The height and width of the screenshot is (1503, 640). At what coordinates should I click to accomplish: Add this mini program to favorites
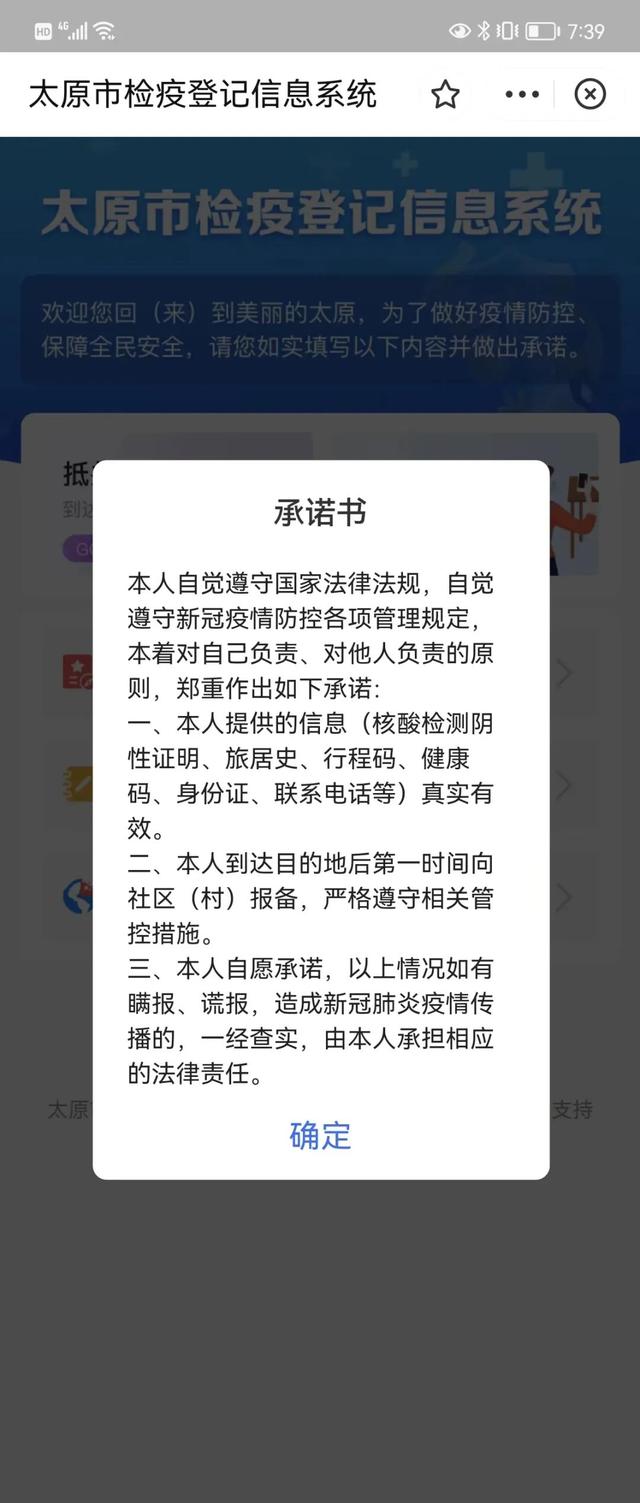[x=445, y=94]
